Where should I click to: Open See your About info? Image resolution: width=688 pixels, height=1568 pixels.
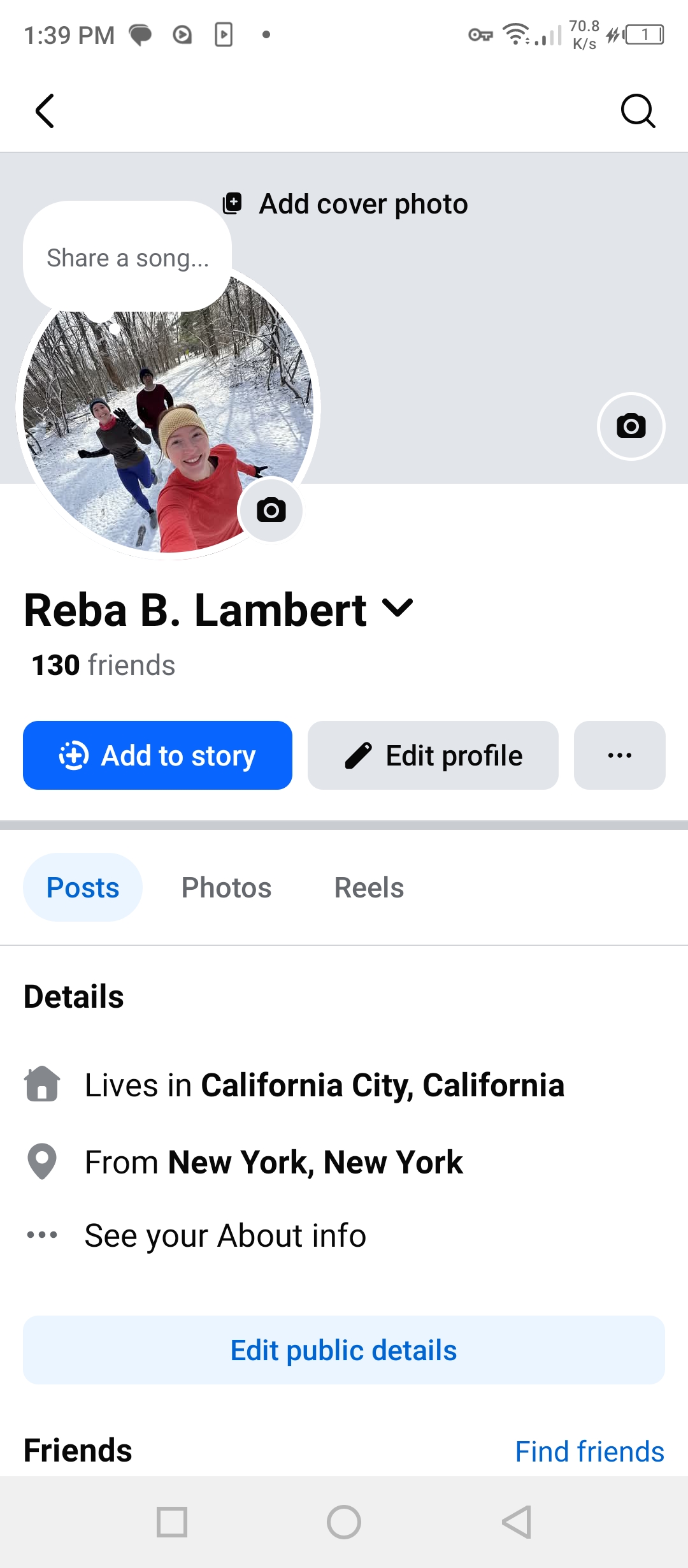point(225,1235)
